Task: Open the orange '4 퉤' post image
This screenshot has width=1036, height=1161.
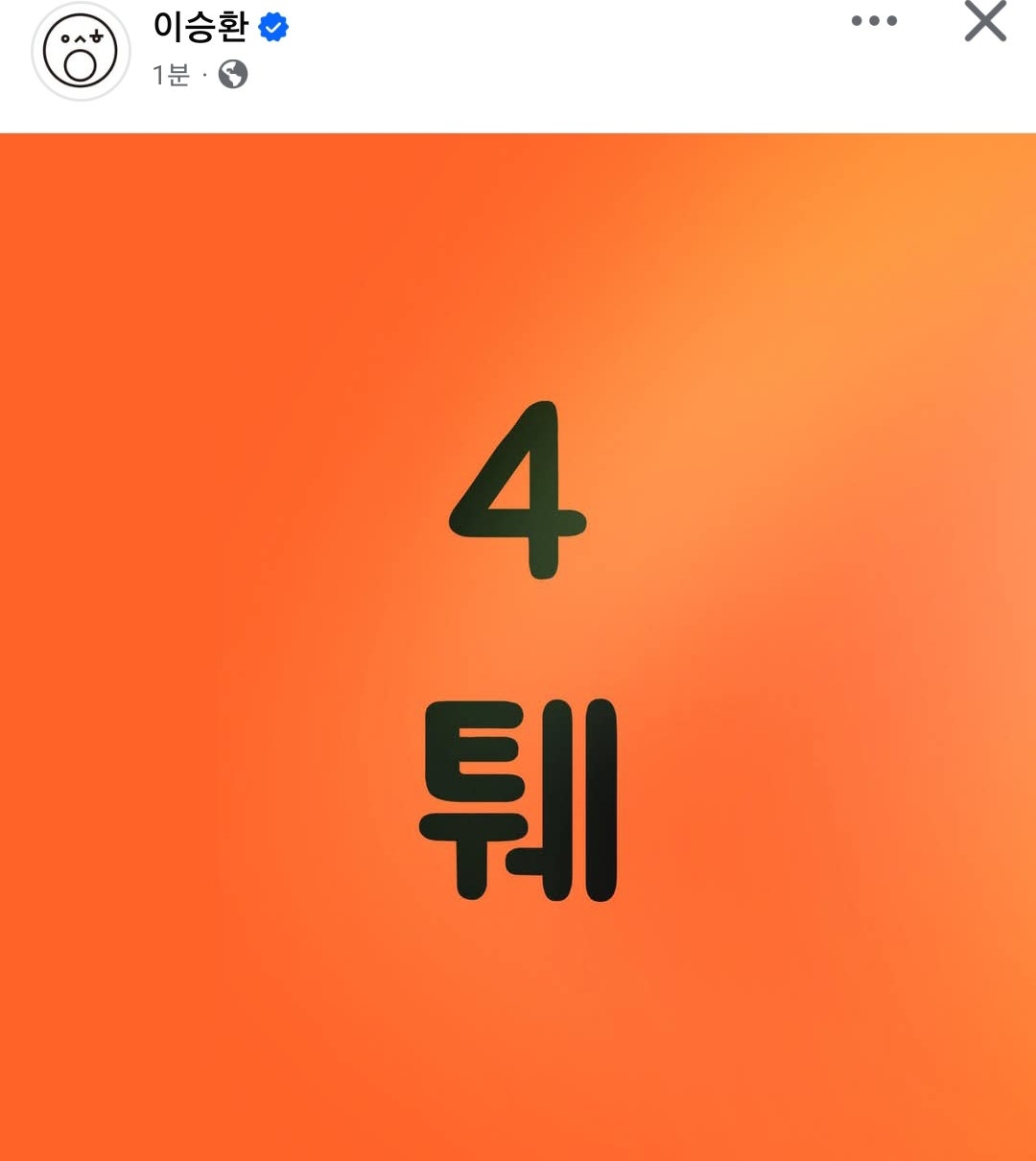Action: pyautogui.click(x=518, y=647)
